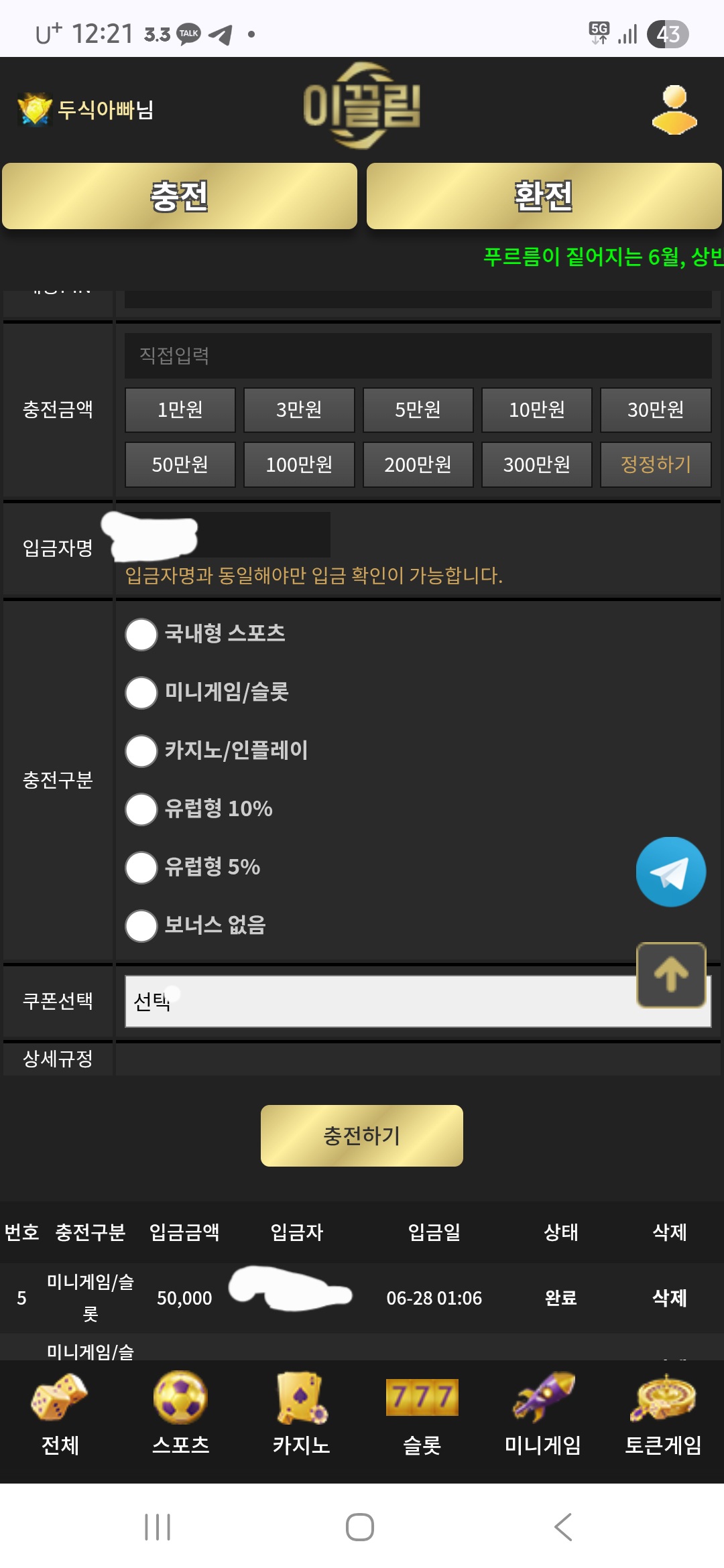Tap 정정하기 to reset the amount
Screen dimensions: 724x1568
coord(656,464)
